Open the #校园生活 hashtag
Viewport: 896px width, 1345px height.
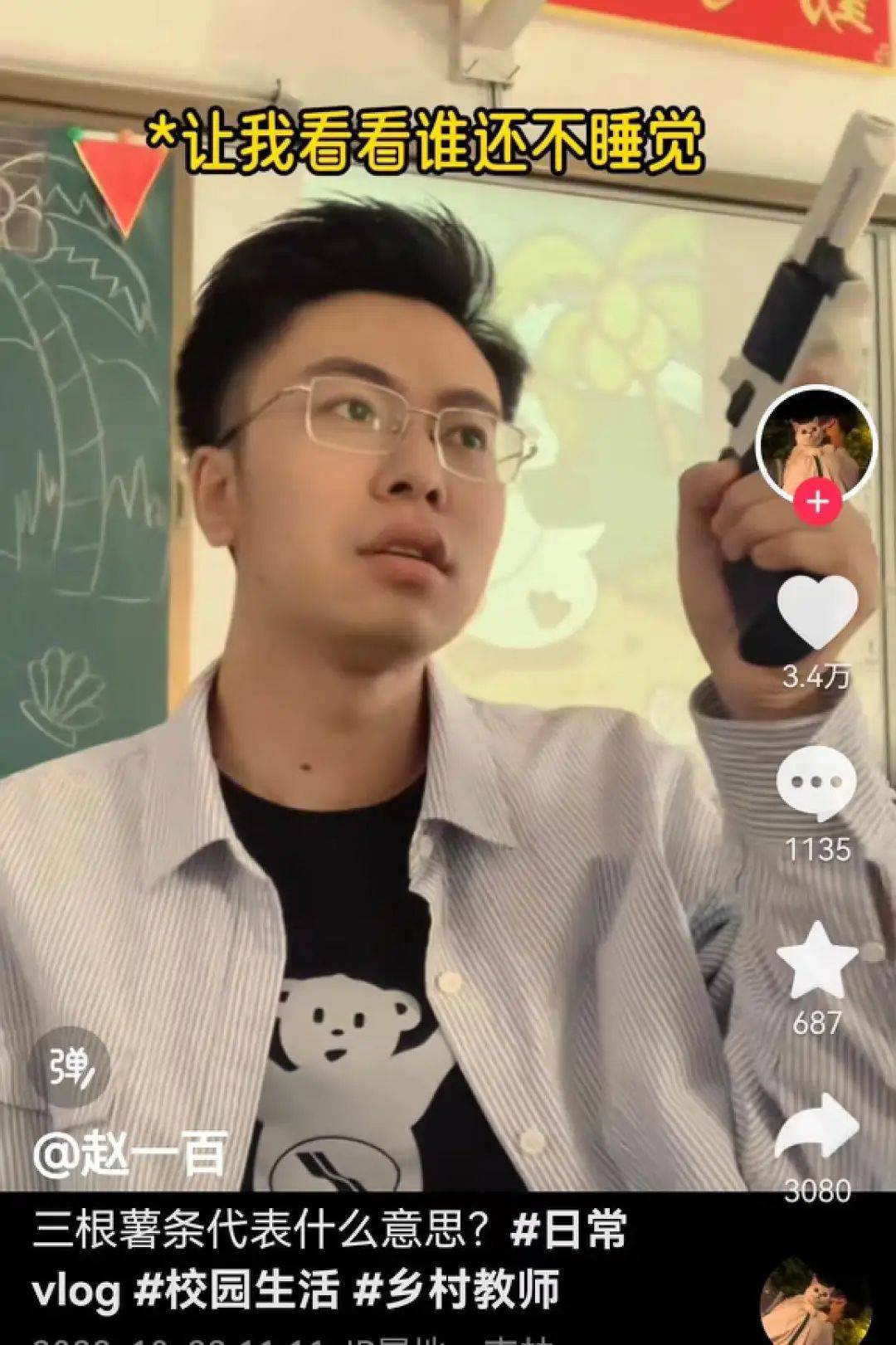237,1290
